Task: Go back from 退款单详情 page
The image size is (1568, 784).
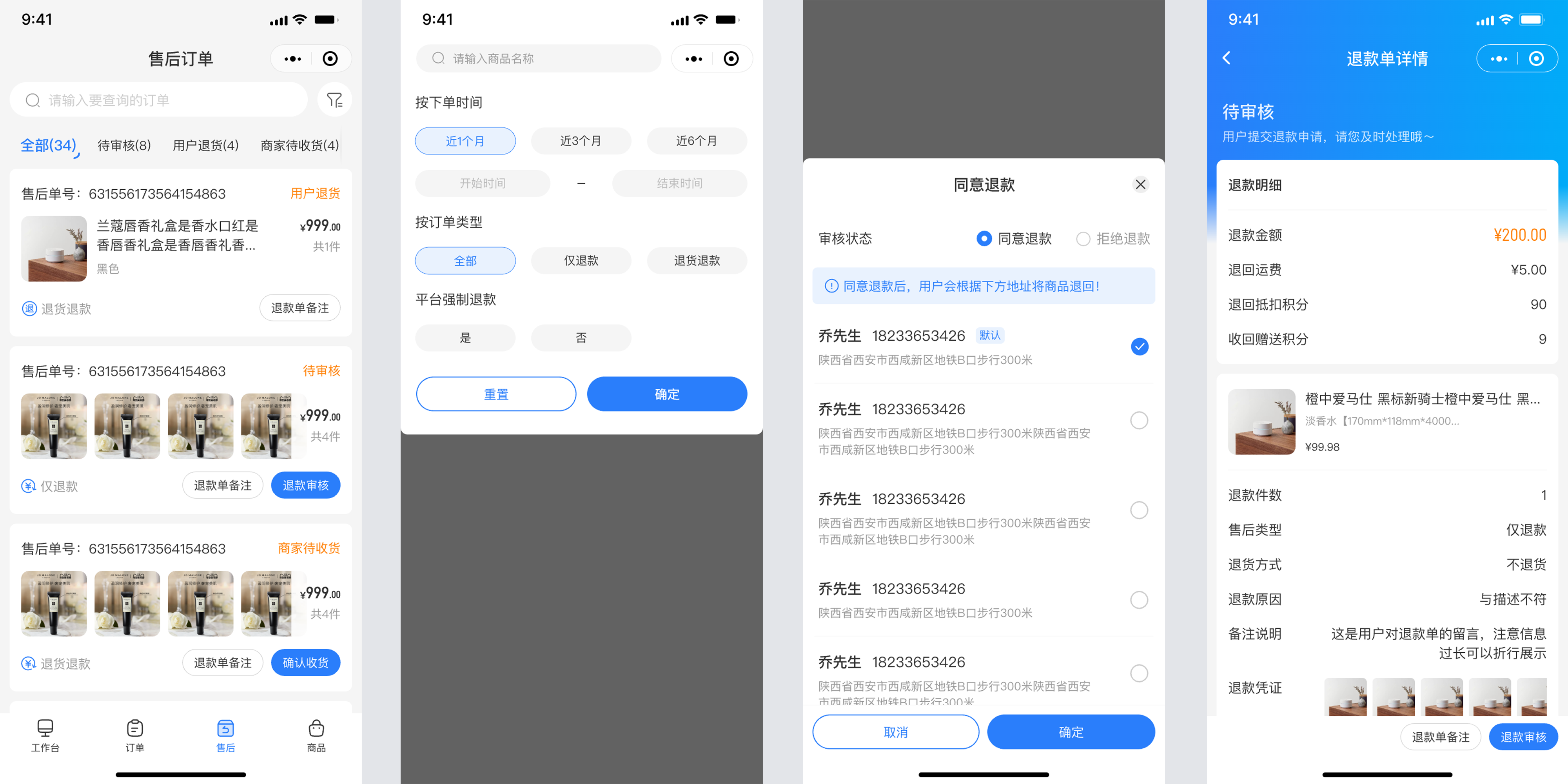Action: 1227,58
